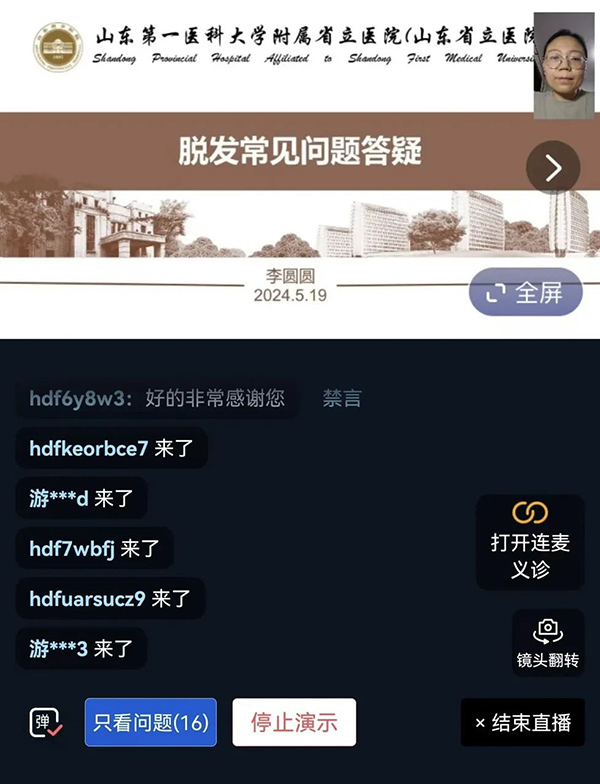The height and width of the screenshot is (784, 600).
Task: Mute user hdf6y8w3 via 禁言
Action: [341, 399]
